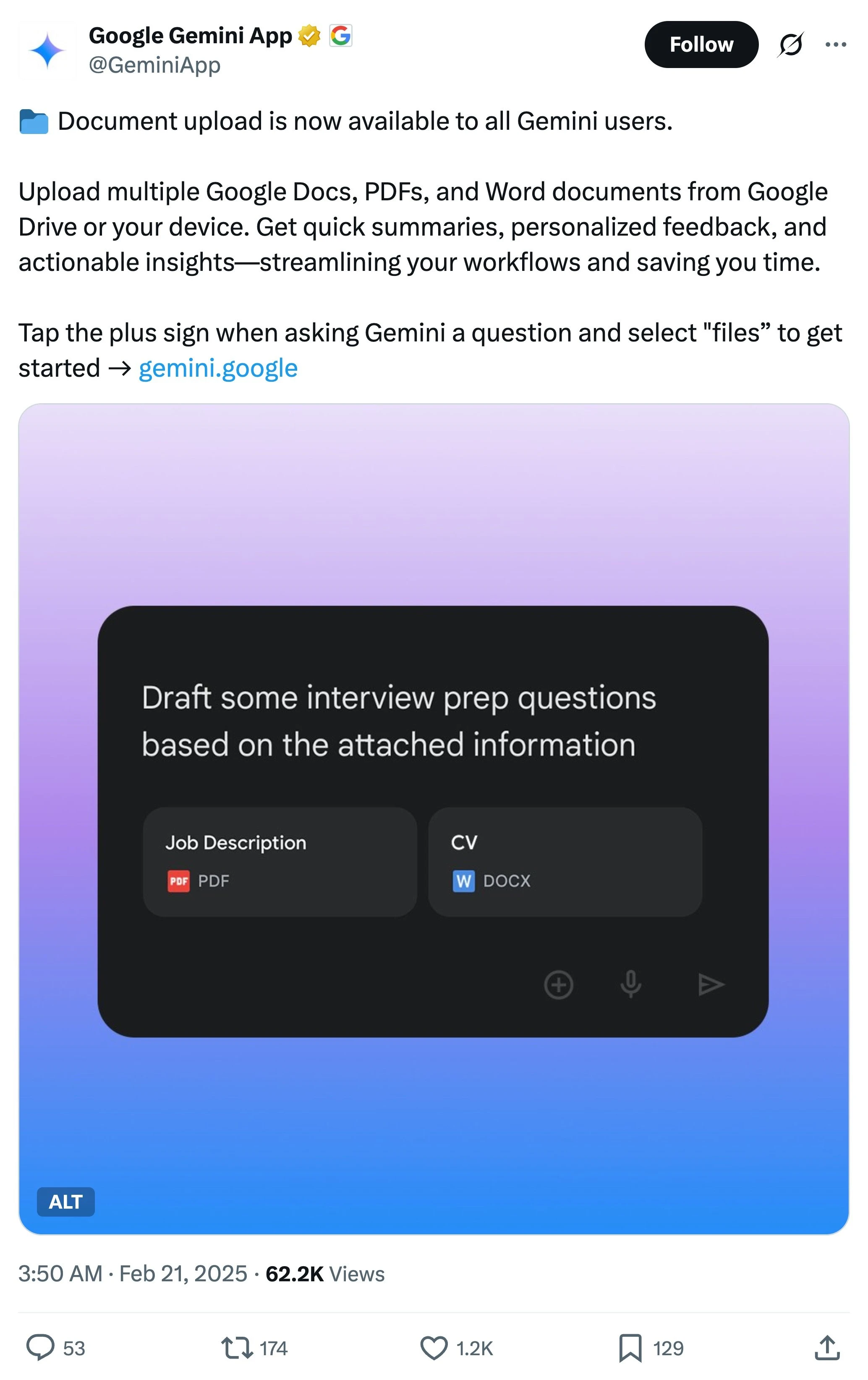
Task: Open the @GeminiApp handle profile
Action: click(x=154, y=66)
